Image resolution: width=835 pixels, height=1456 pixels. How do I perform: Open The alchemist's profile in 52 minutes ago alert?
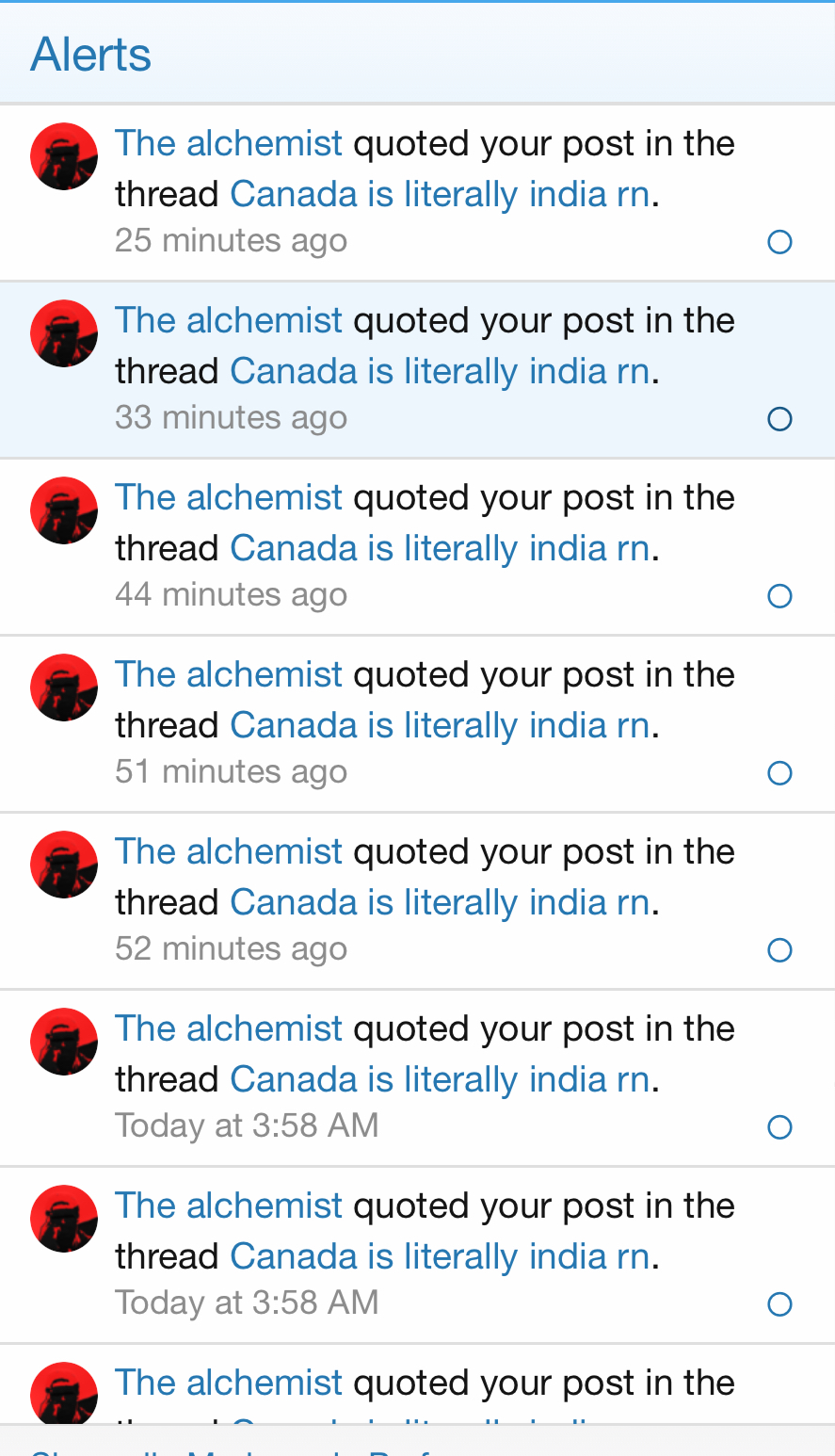[228, 852]
